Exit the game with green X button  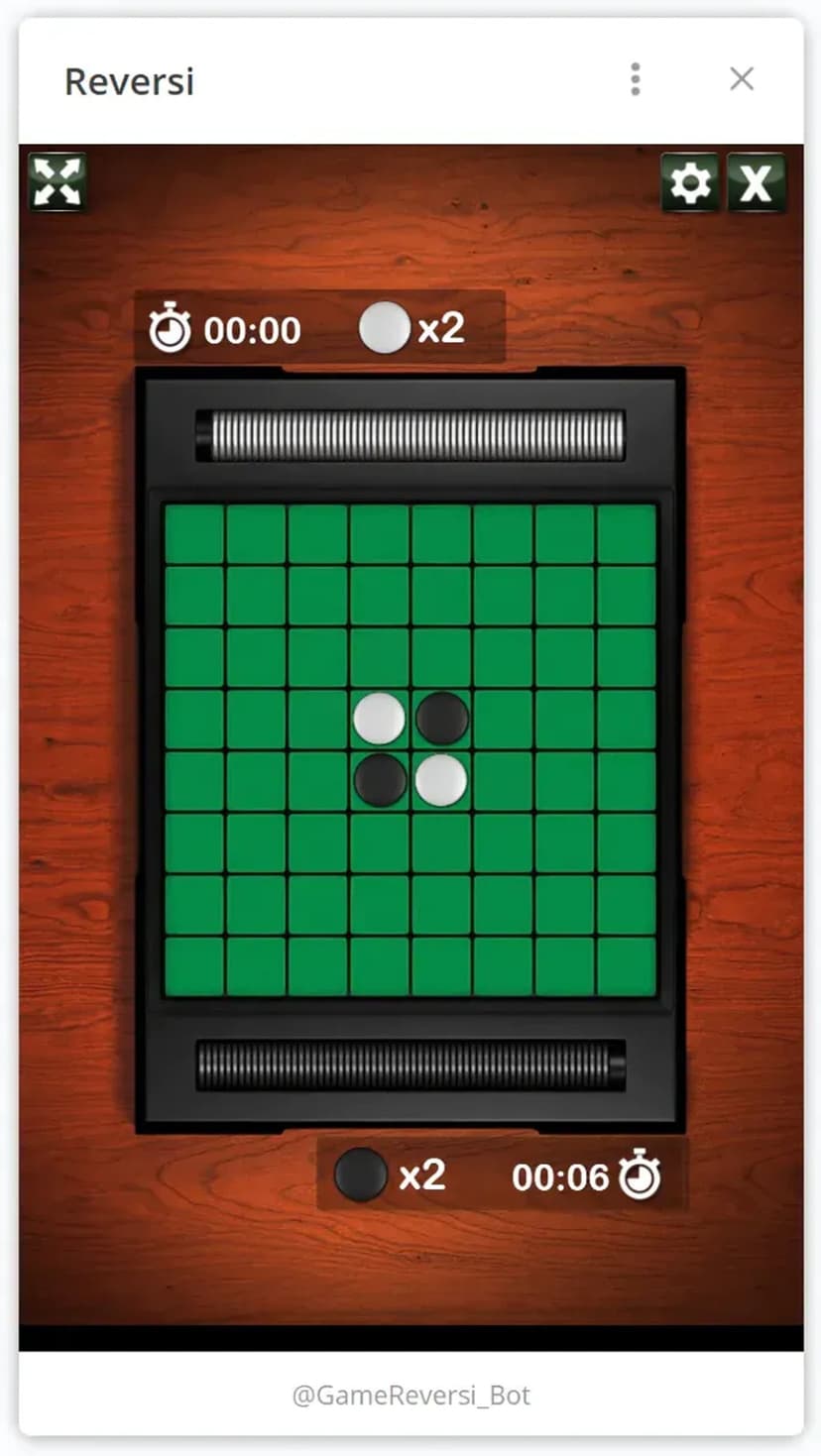tap(756, 182)
